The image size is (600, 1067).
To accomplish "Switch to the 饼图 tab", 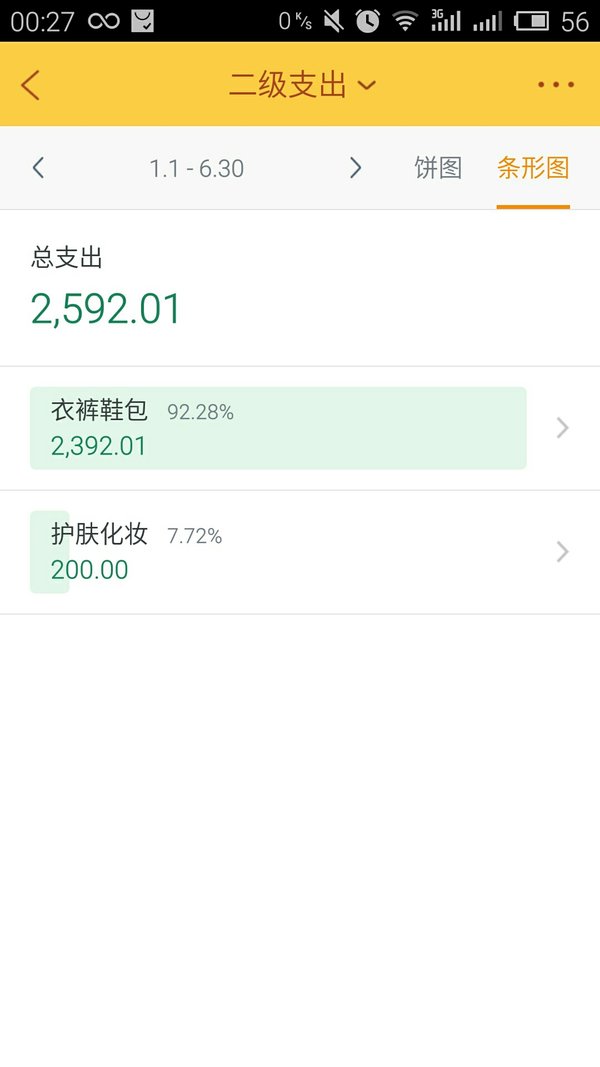I will tap(438, 167).
